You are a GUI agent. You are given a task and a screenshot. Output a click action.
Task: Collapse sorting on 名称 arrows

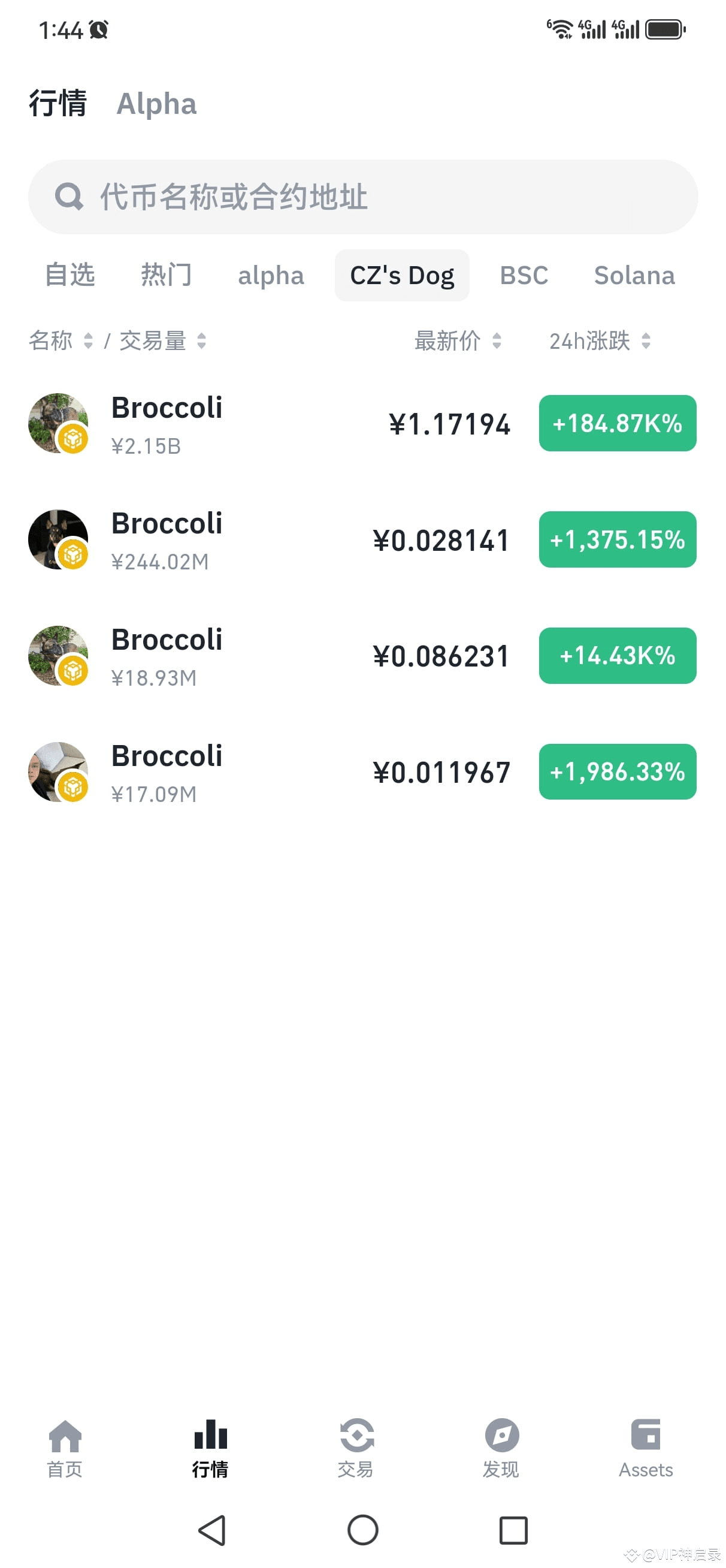click(x=89, y=342)
